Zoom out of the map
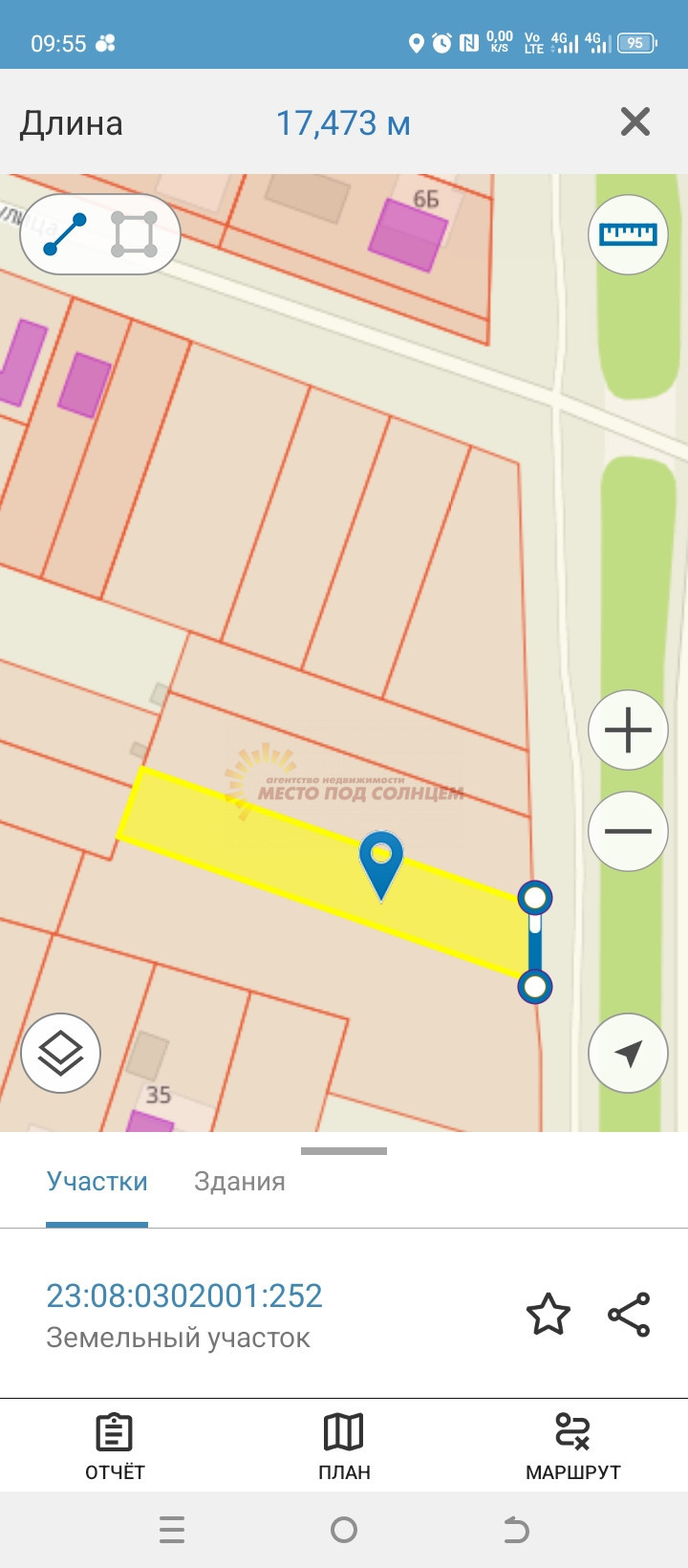 (628, 831)
